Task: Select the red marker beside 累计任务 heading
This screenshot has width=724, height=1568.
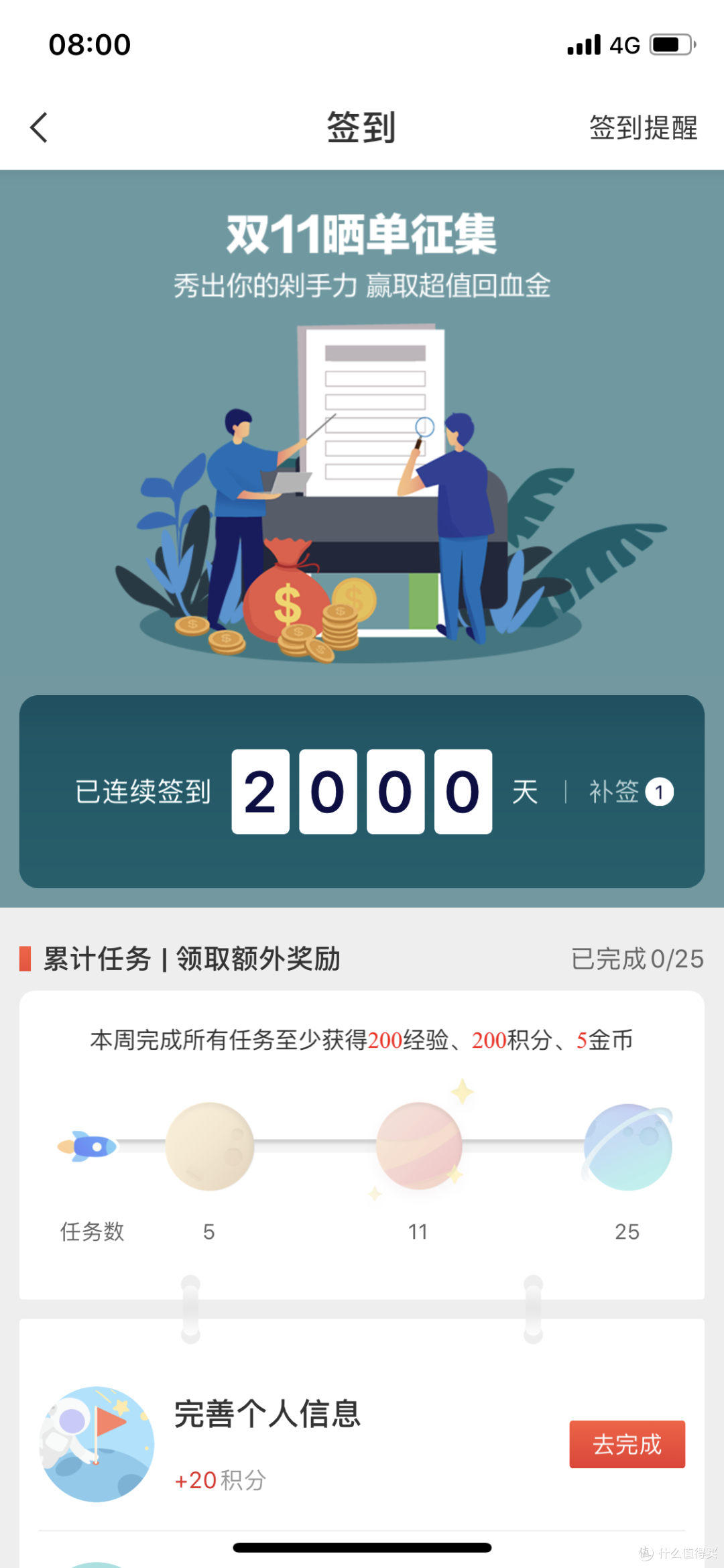Action: coord(25,959)
